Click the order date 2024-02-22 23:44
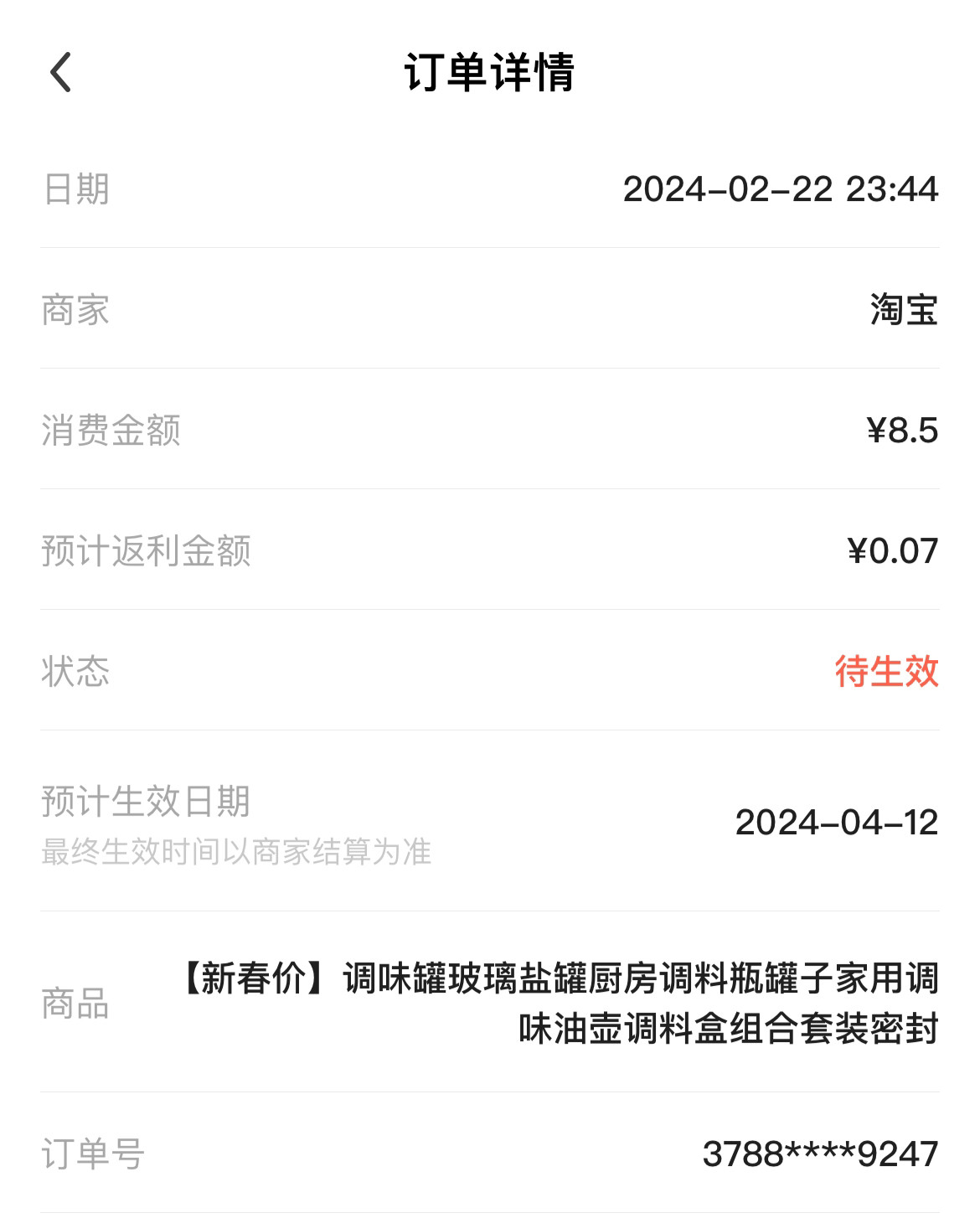 coord(783,189)
